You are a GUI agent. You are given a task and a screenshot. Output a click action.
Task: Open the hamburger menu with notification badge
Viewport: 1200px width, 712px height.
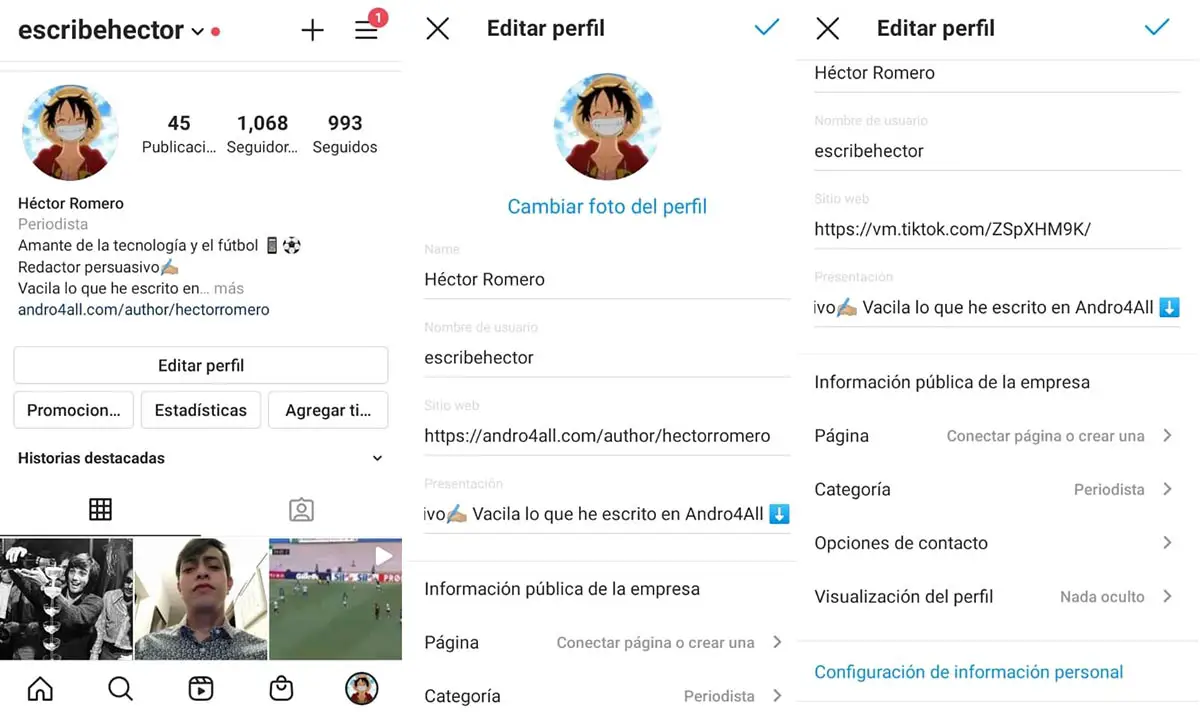366,30
